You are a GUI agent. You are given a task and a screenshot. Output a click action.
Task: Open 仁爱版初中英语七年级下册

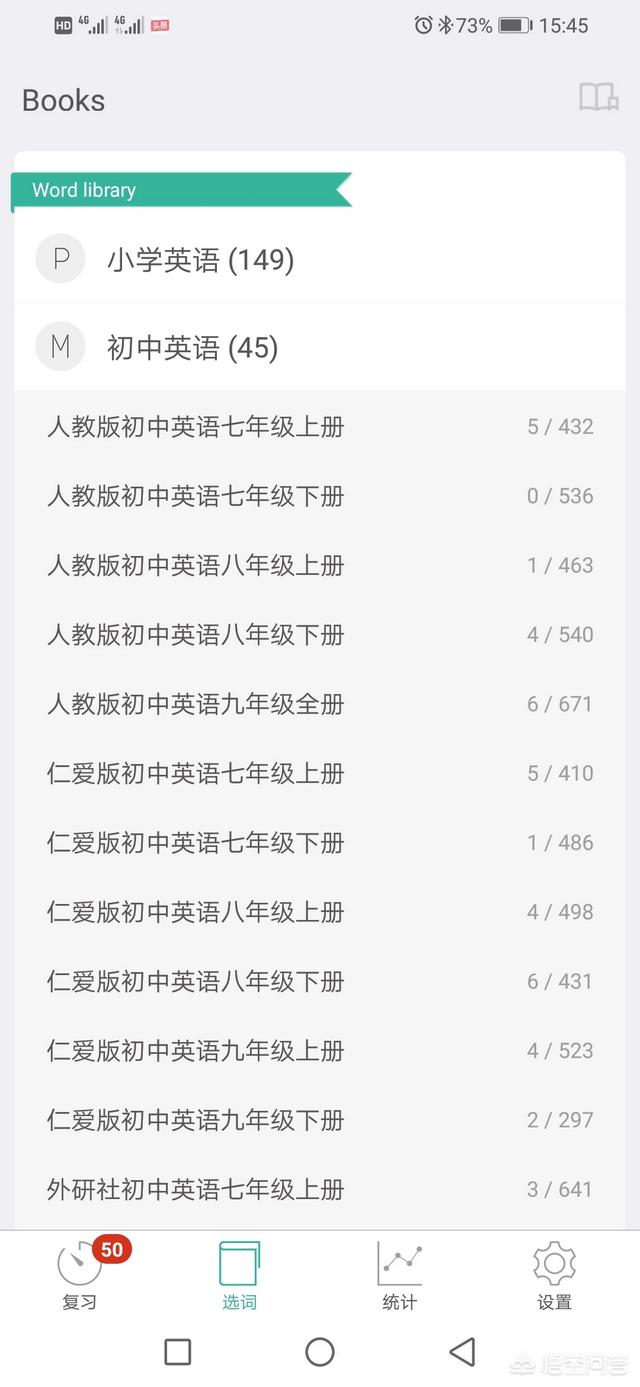click(x=320, y=843)
